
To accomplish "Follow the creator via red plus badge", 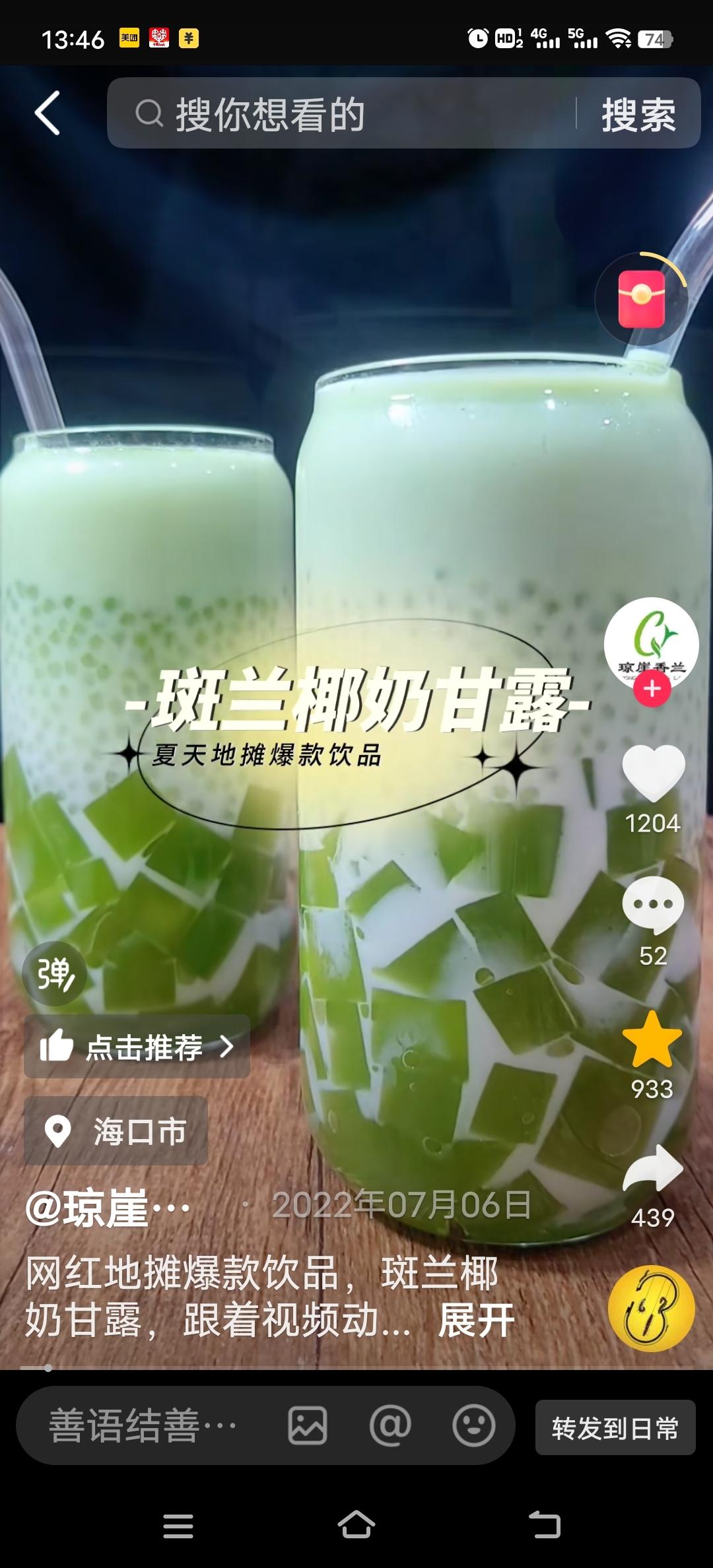I will 652,689.
